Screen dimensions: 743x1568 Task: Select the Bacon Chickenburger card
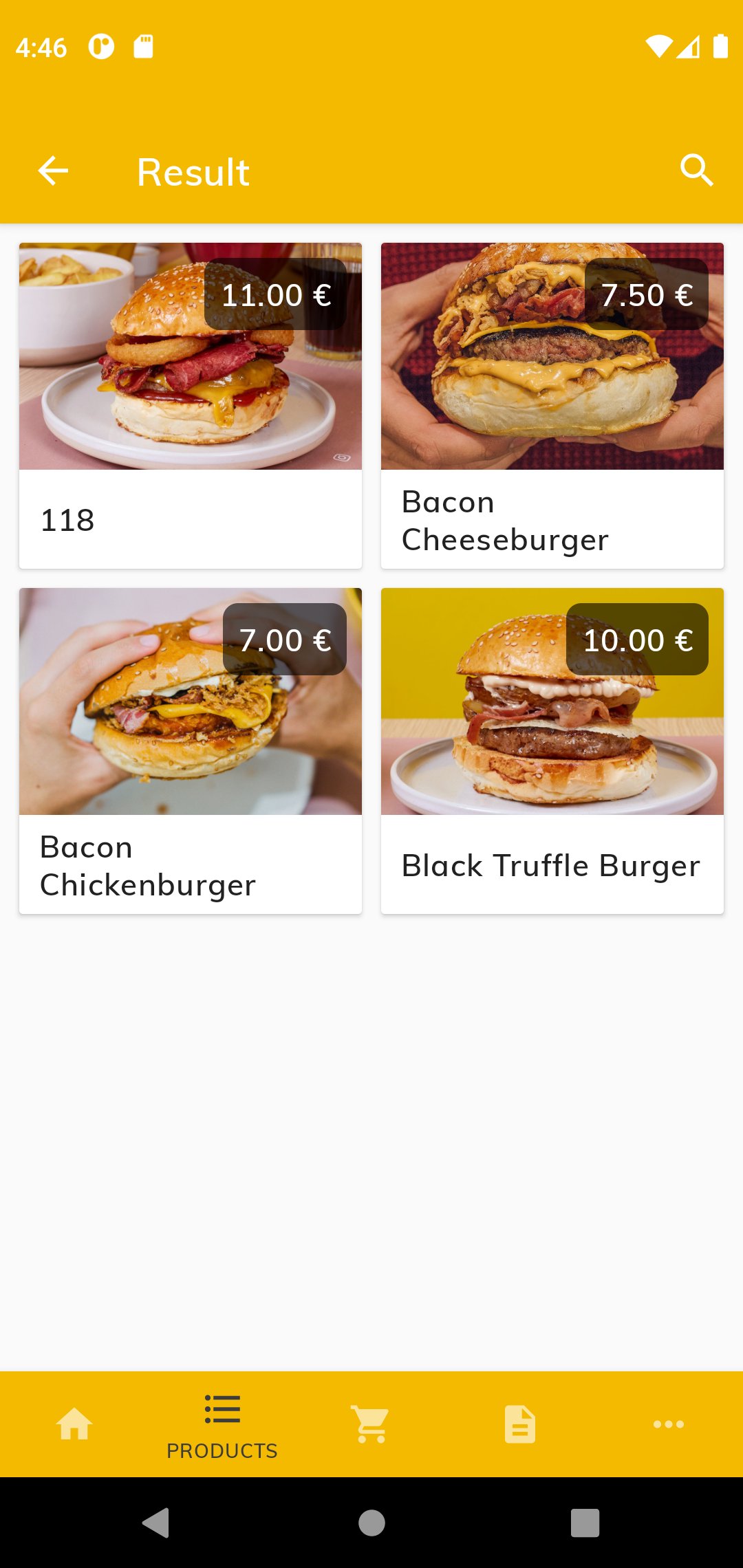tap(191, 751)
